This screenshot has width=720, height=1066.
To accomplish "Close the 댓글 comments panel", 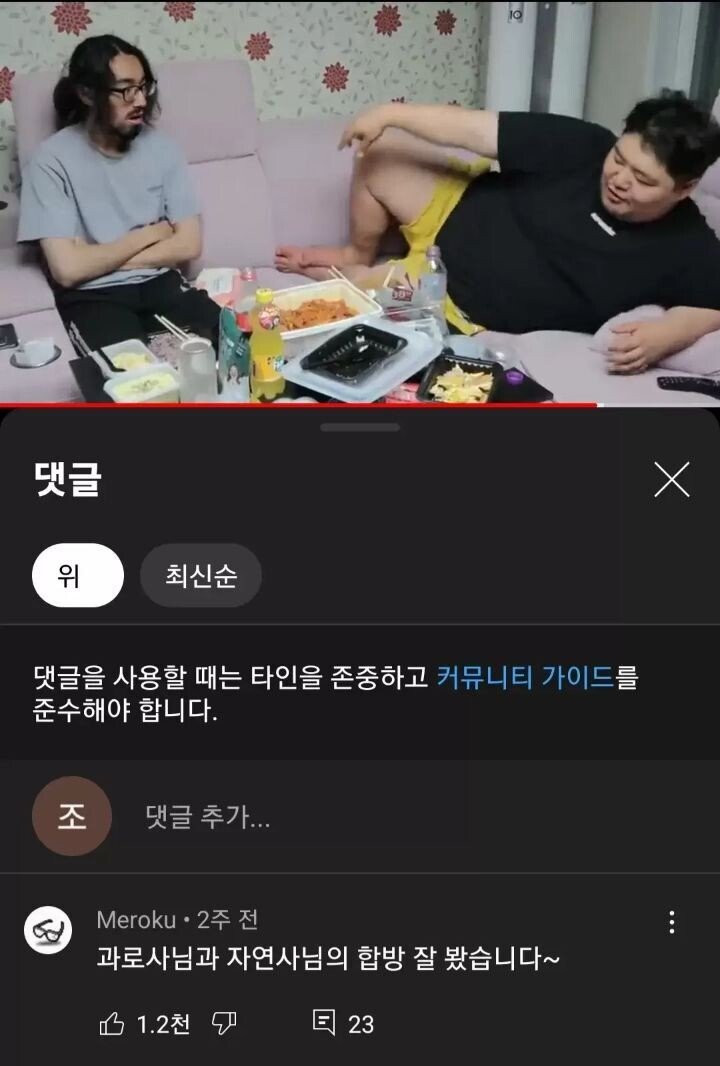I will coord(671,481).
